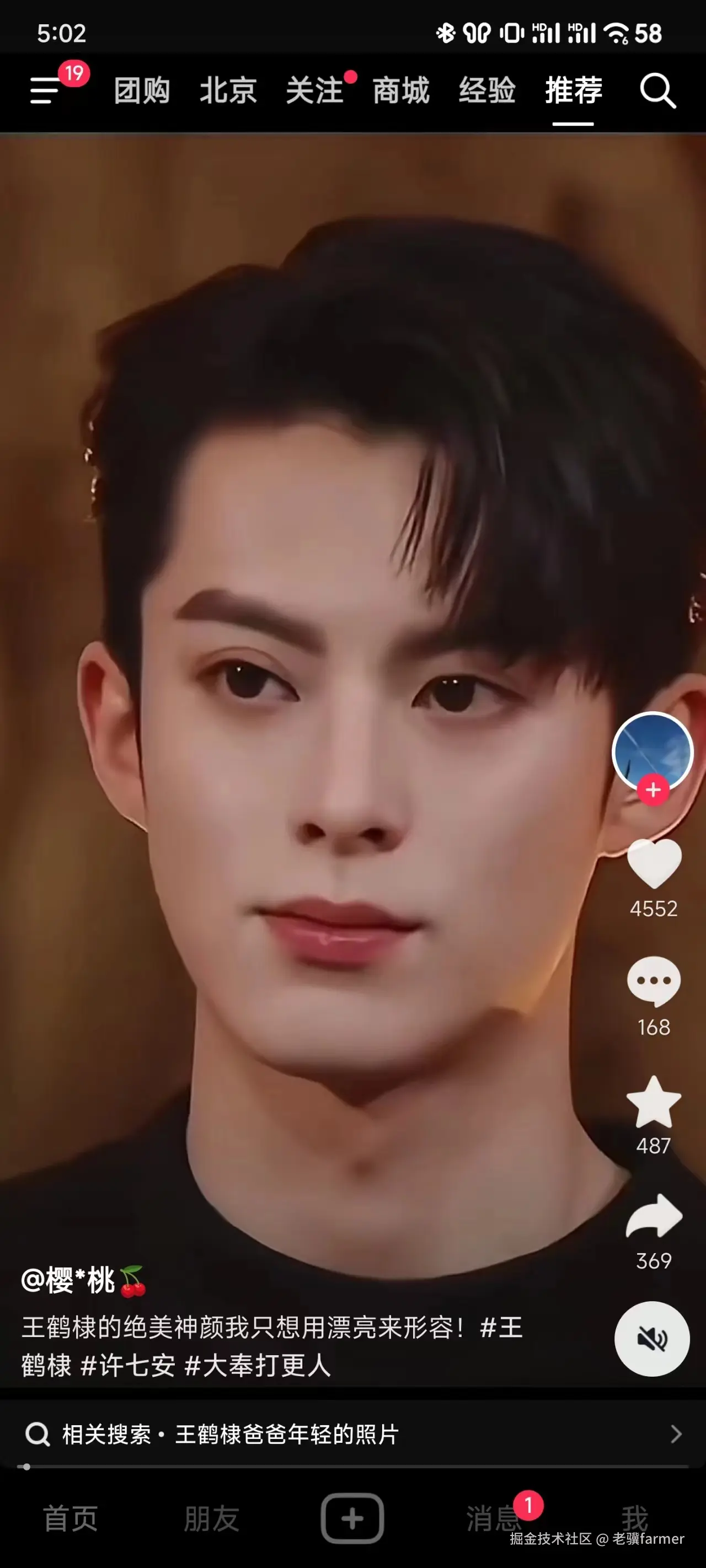706x1568 pixels.
Task: Share this video using the arrow
Action: tap(654, 1216)
